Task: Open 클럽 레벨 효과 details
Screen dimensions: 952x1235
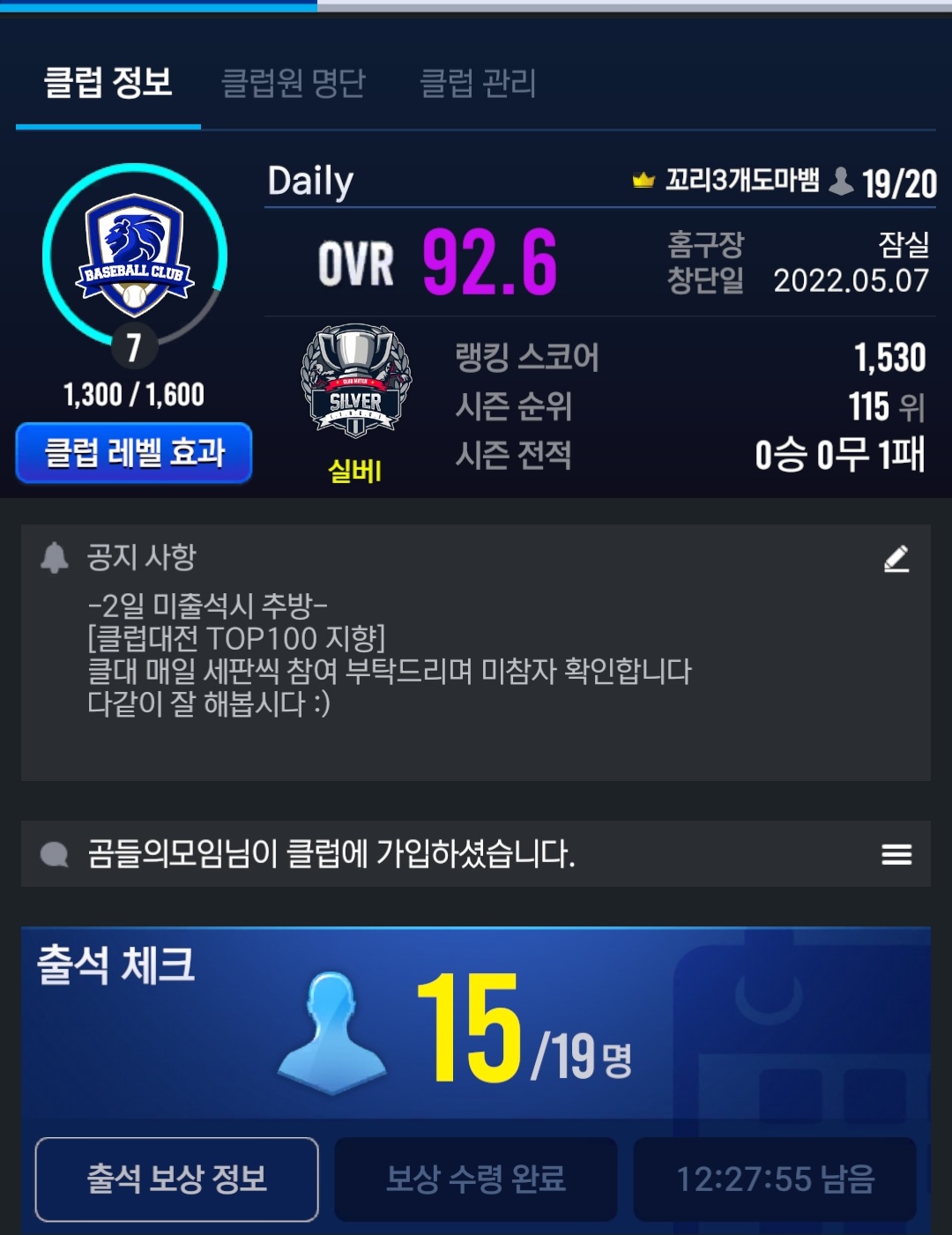Action: point(134,453)
